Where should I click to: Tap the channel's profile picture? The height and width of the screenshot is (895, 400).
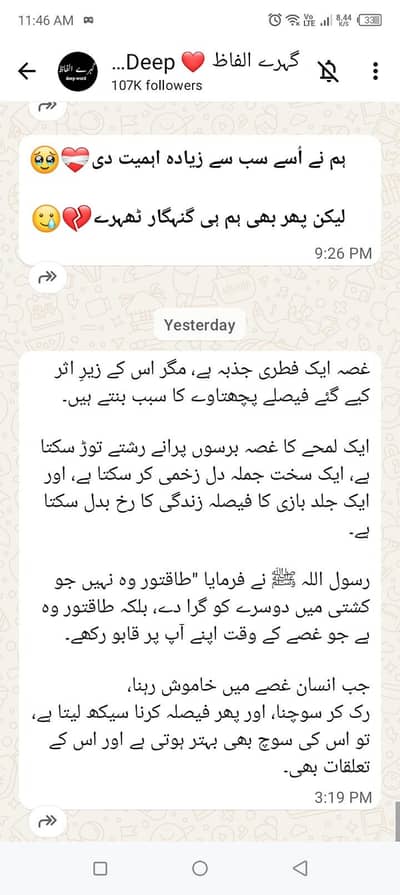78,71
